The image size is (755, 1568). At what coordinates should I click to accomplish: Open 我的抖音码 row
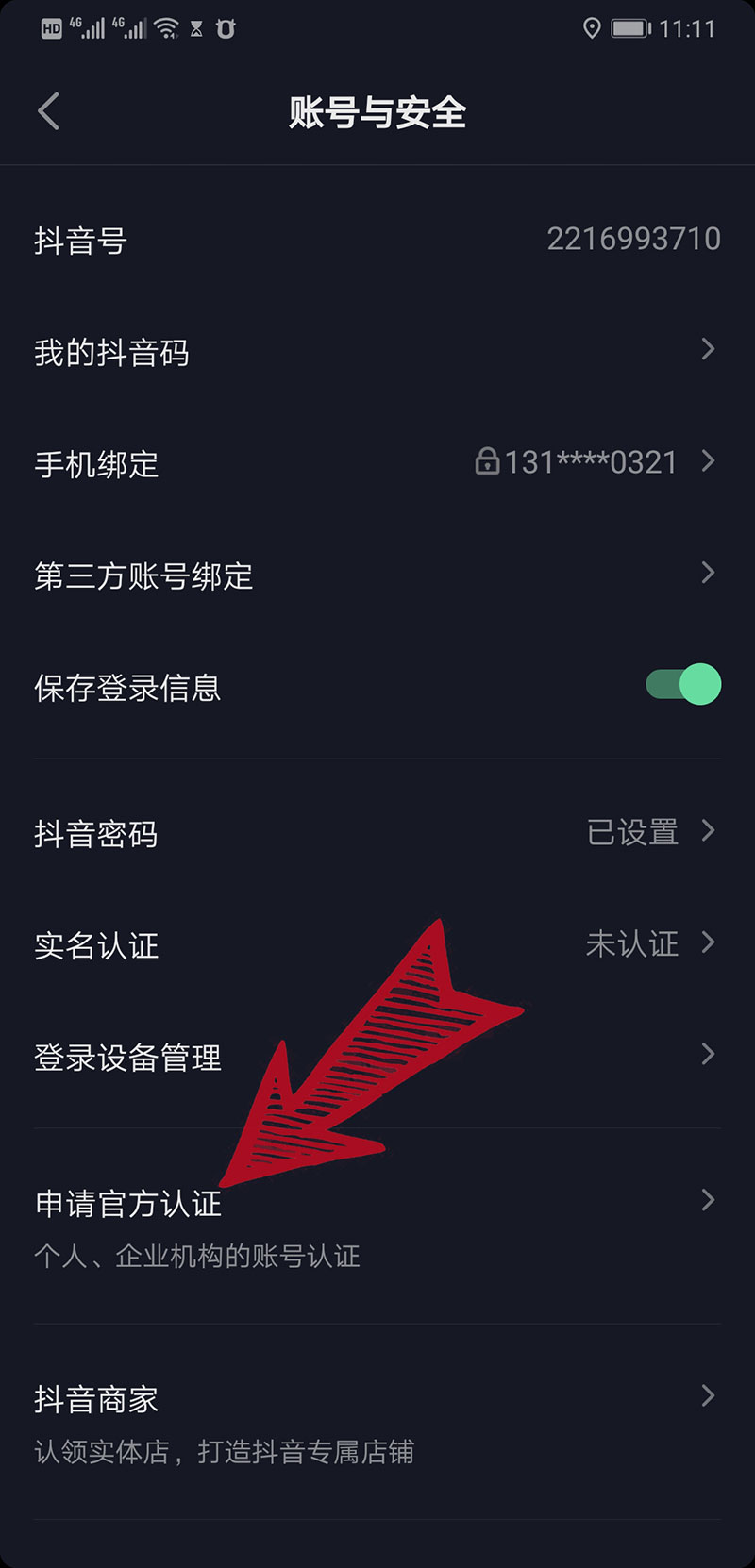pos(377,352)
